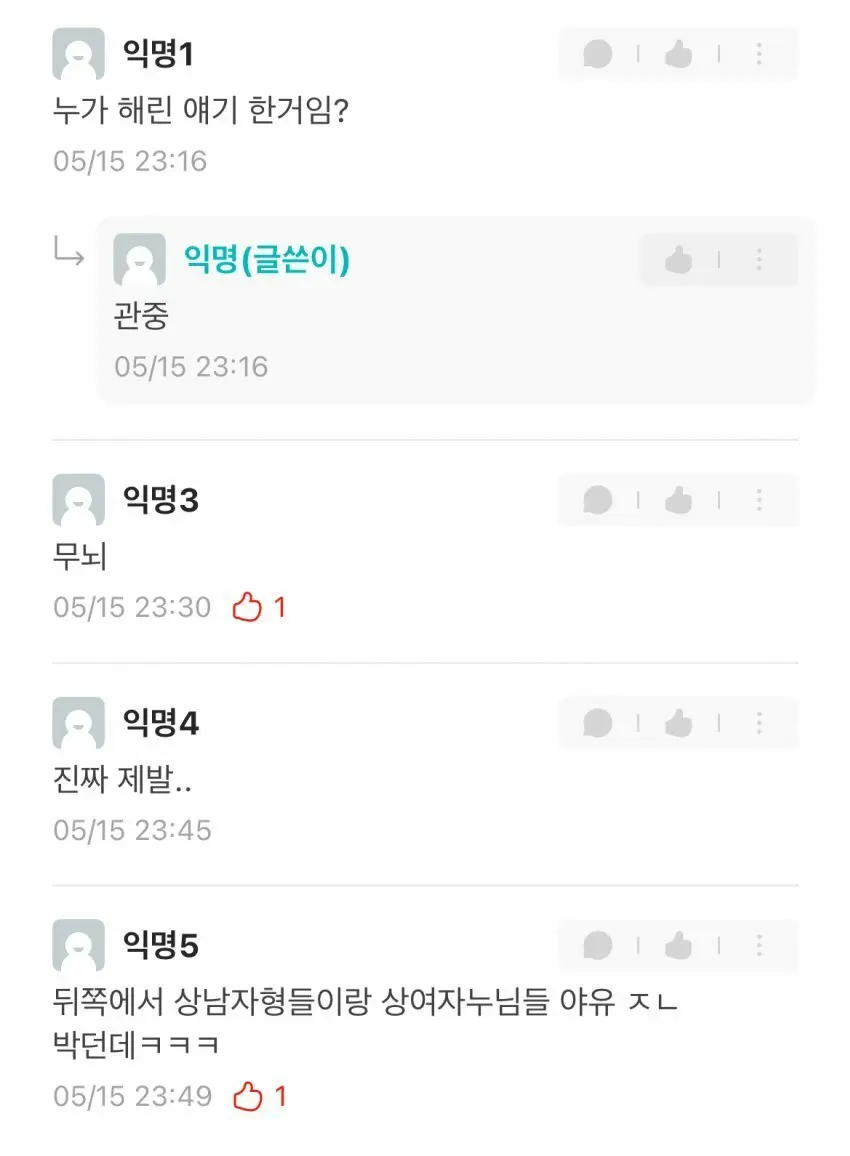850x1156 pixels.
Task: Like 익명5's comment
Action: 679,945
